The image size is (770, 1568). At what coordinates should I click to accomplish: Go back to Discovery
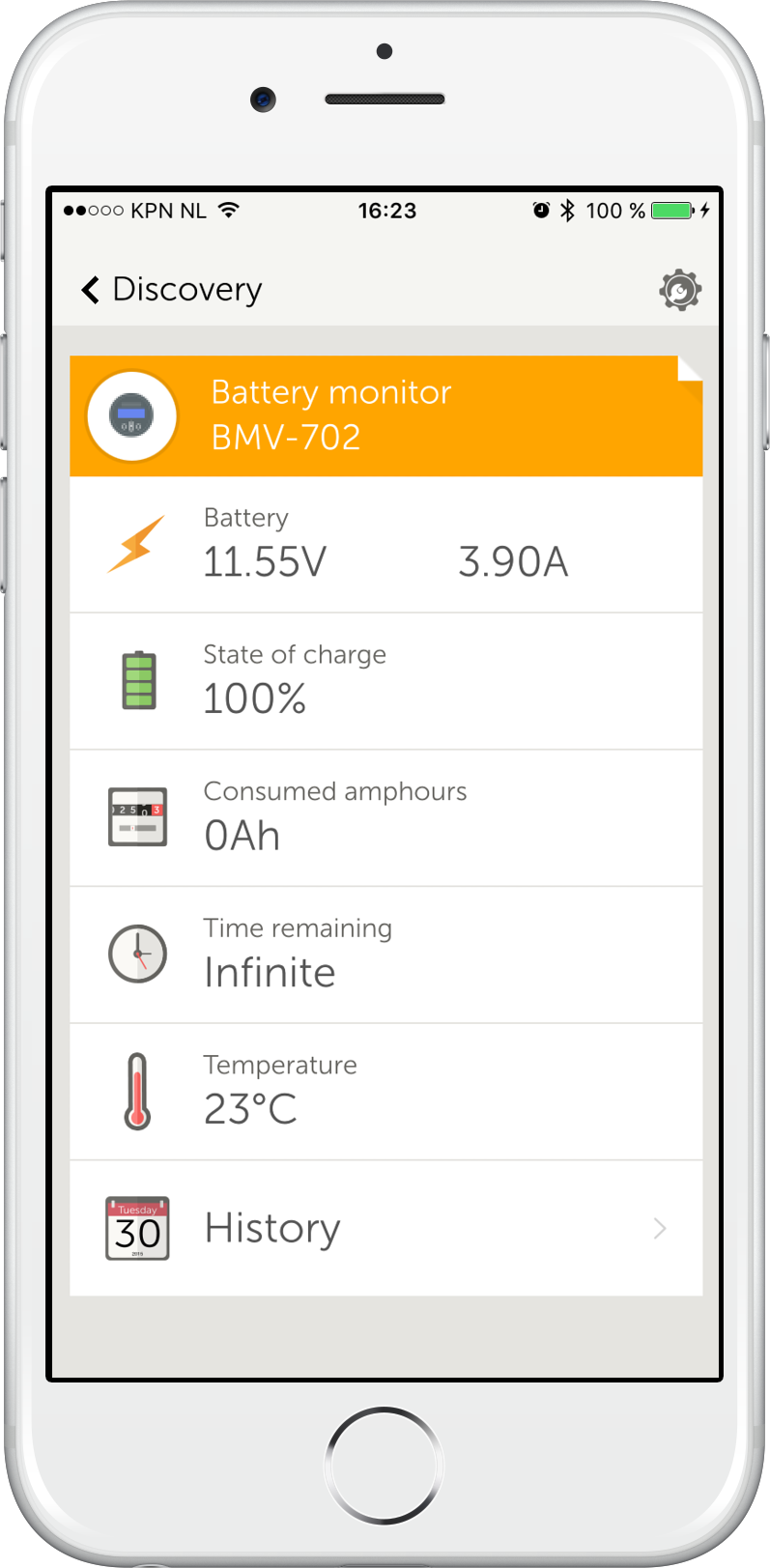click(171, 289)
